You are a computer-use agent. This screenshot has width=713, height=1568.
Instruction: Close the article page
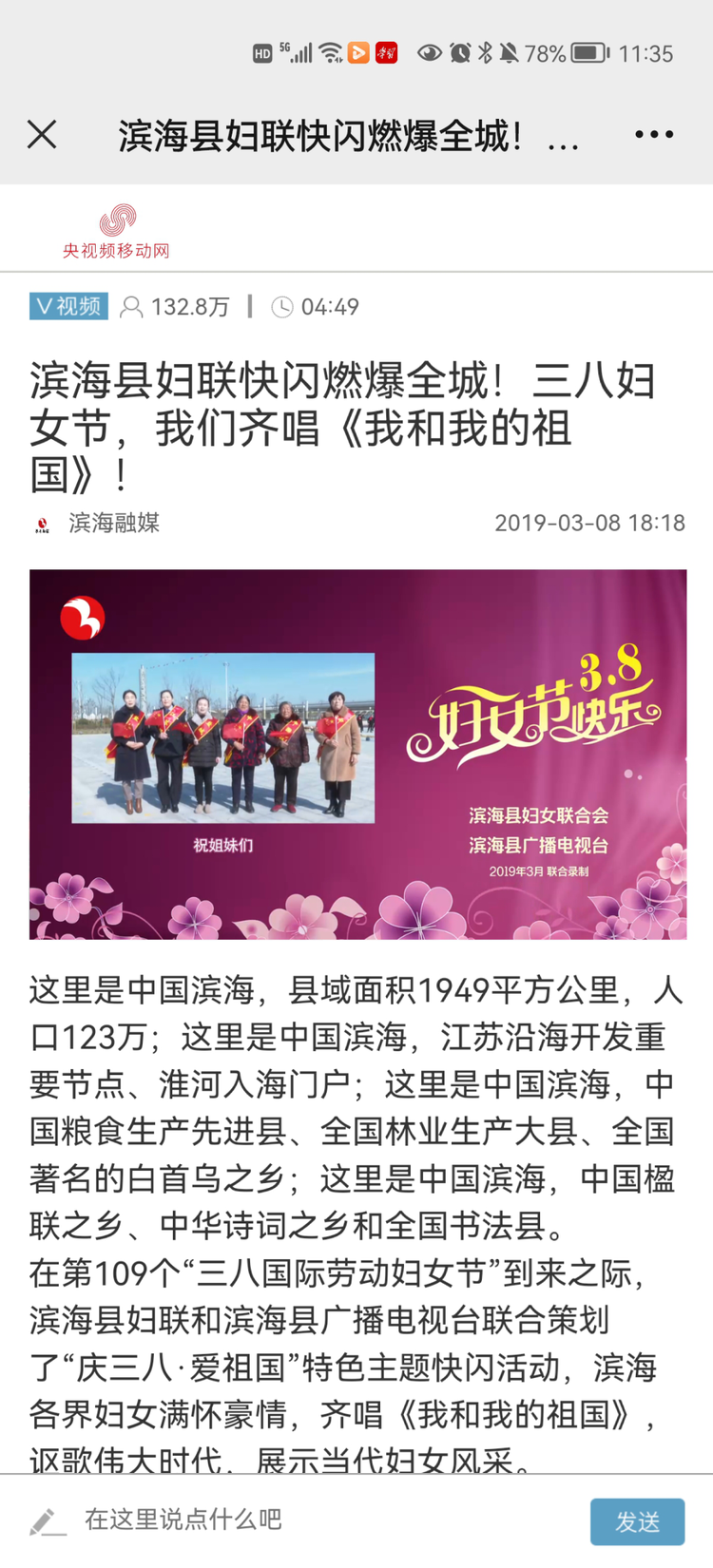42,135
